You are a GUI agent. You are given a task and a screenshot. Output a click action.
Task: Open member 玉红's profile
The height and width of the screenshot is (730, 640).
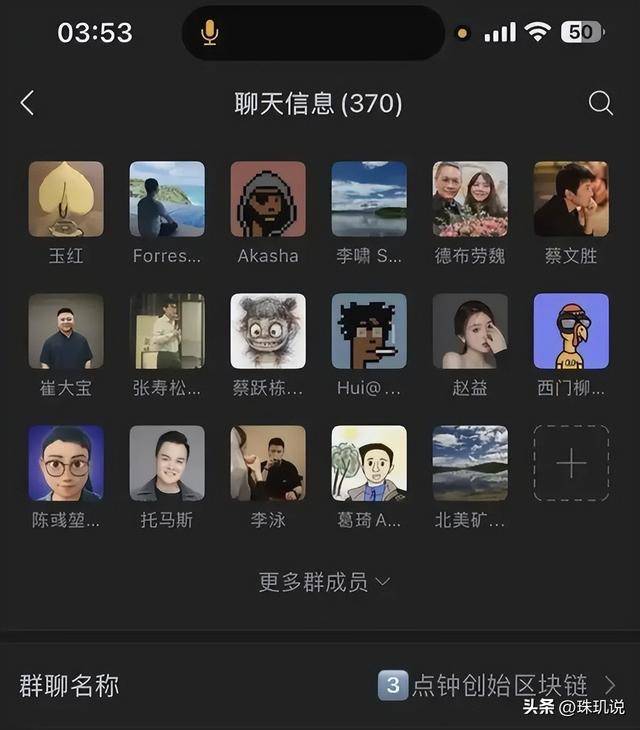[66, 199]
